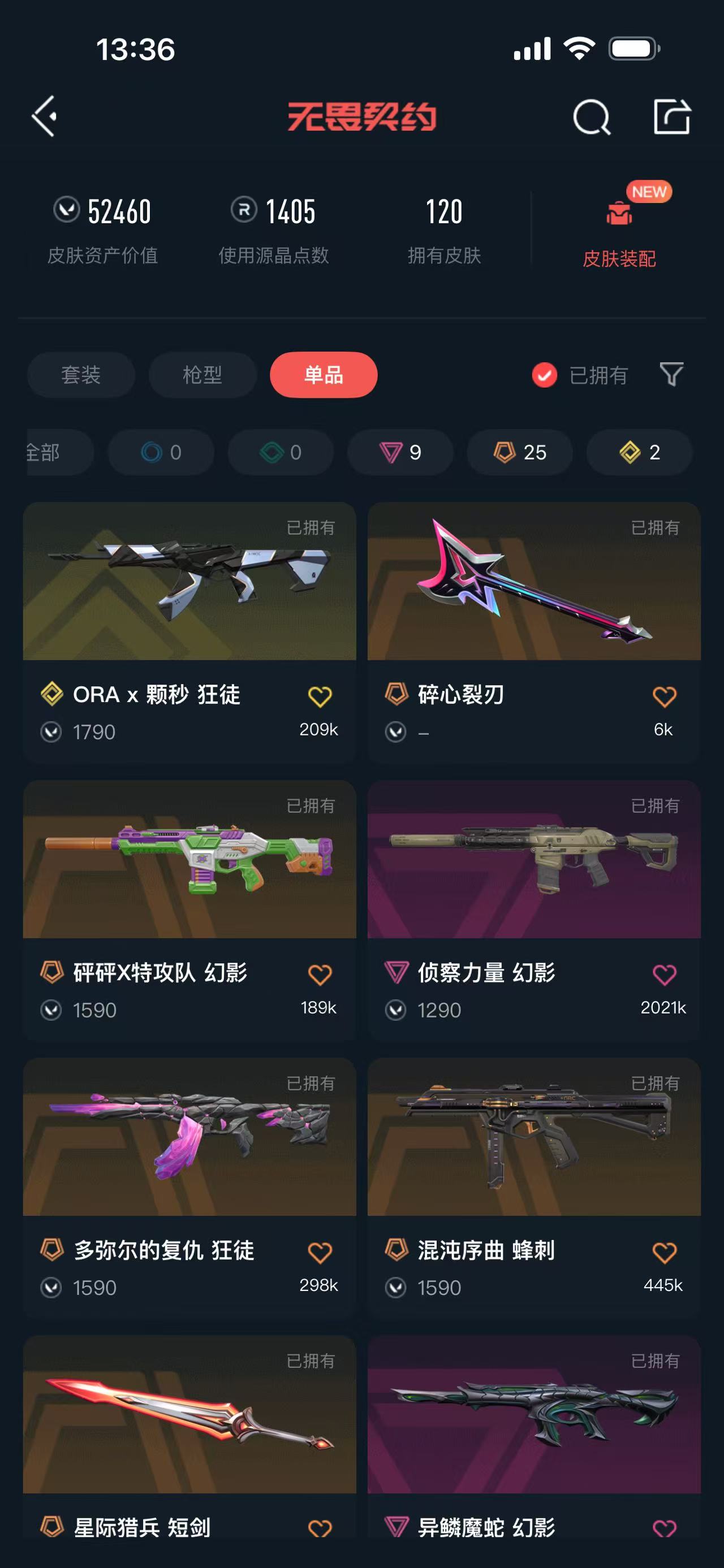Filter by the orange tier chip showing 25
This screenshot has height=1568, width=724.
[519, 452]
